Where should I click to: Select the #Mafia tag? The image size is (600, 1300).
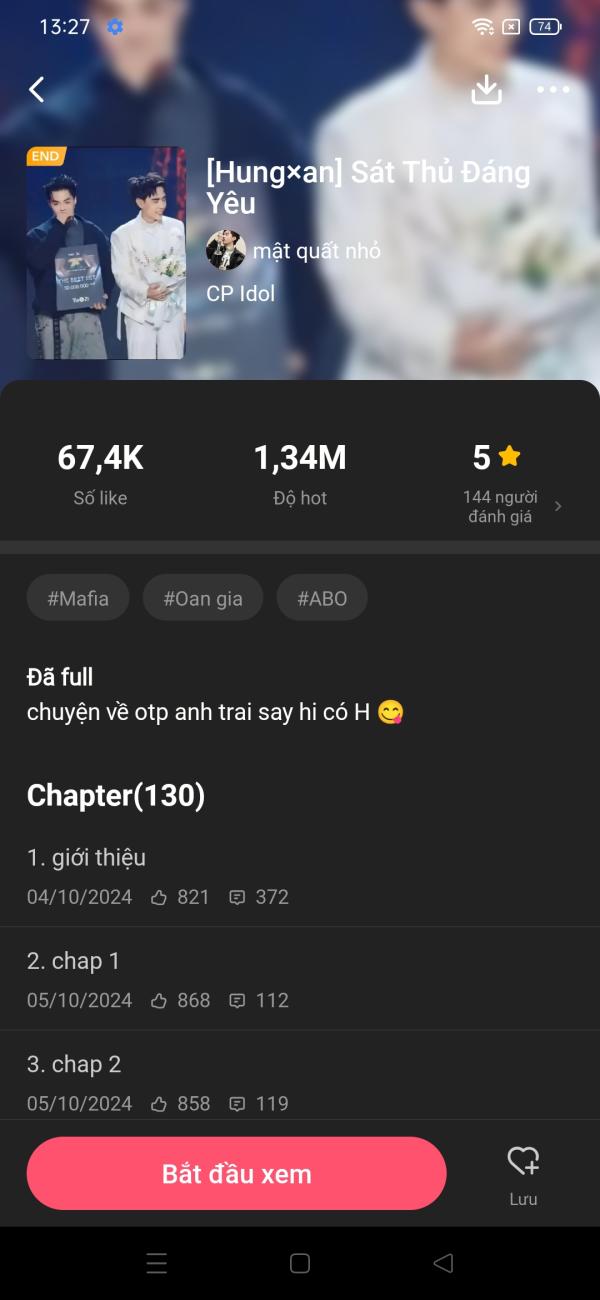(78, 599)
